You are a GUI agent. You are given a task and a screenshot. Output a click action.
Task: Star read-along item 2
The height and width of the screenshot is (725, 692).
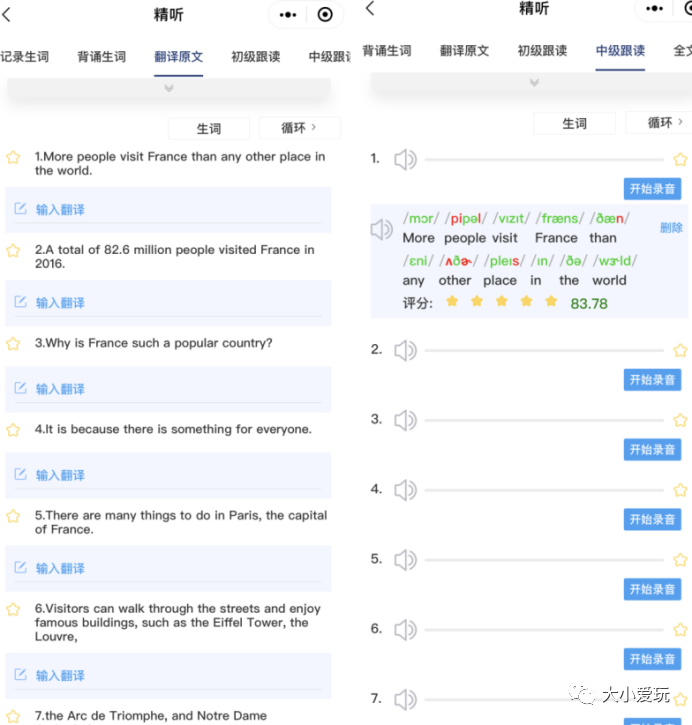680,350
